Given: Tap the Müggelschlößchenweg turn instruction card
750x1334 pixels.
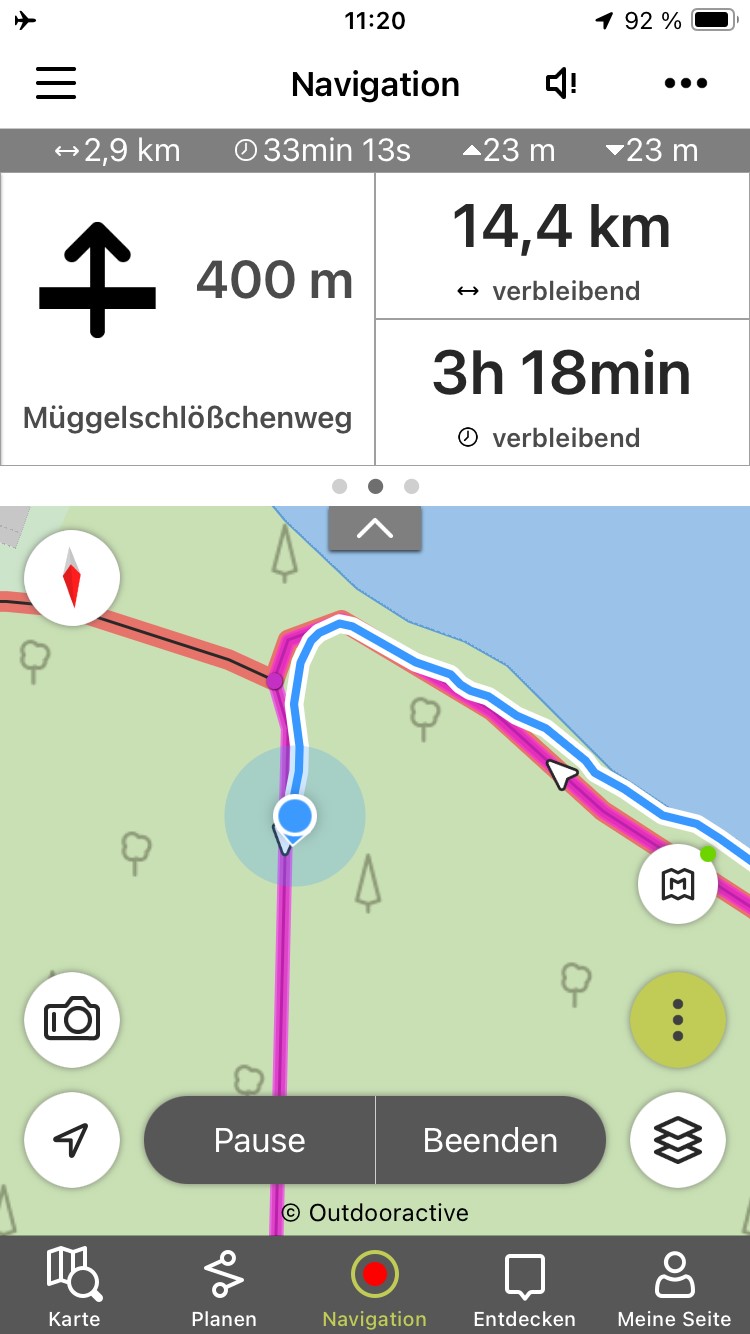Looking at the screenshot, I should (x=188, y=319).
